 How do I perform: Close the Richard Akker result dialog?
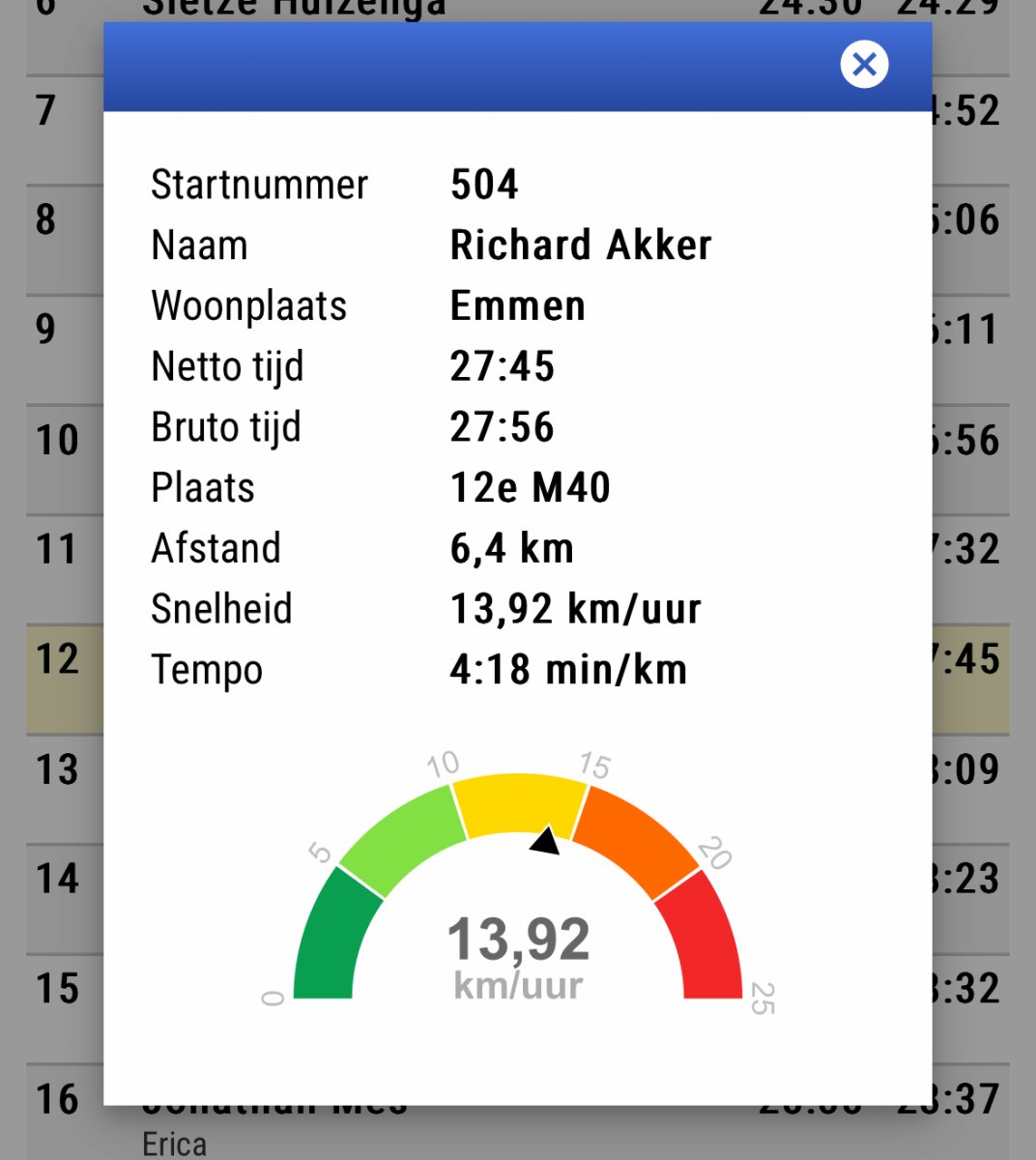pyautogui.click(x=864, y=65)
